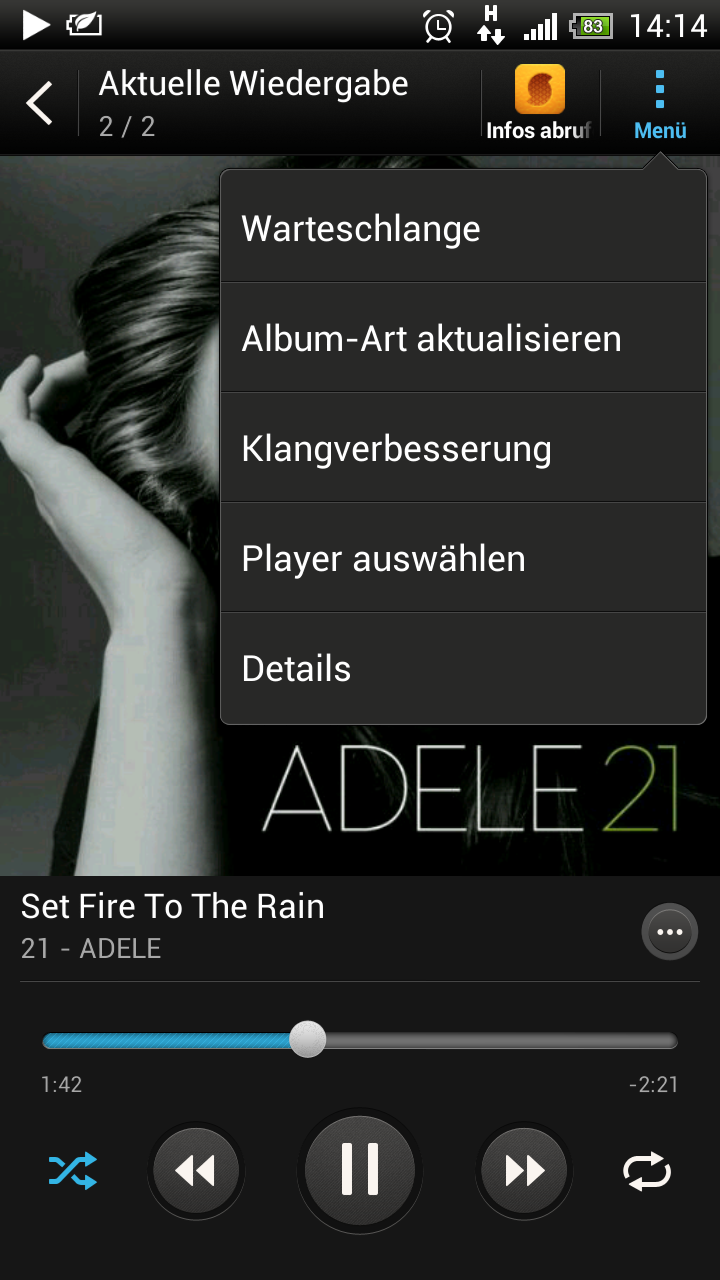The image size is (720, 1280).
Task: Toggle shuffle mode
Action: click(73, 1170)
